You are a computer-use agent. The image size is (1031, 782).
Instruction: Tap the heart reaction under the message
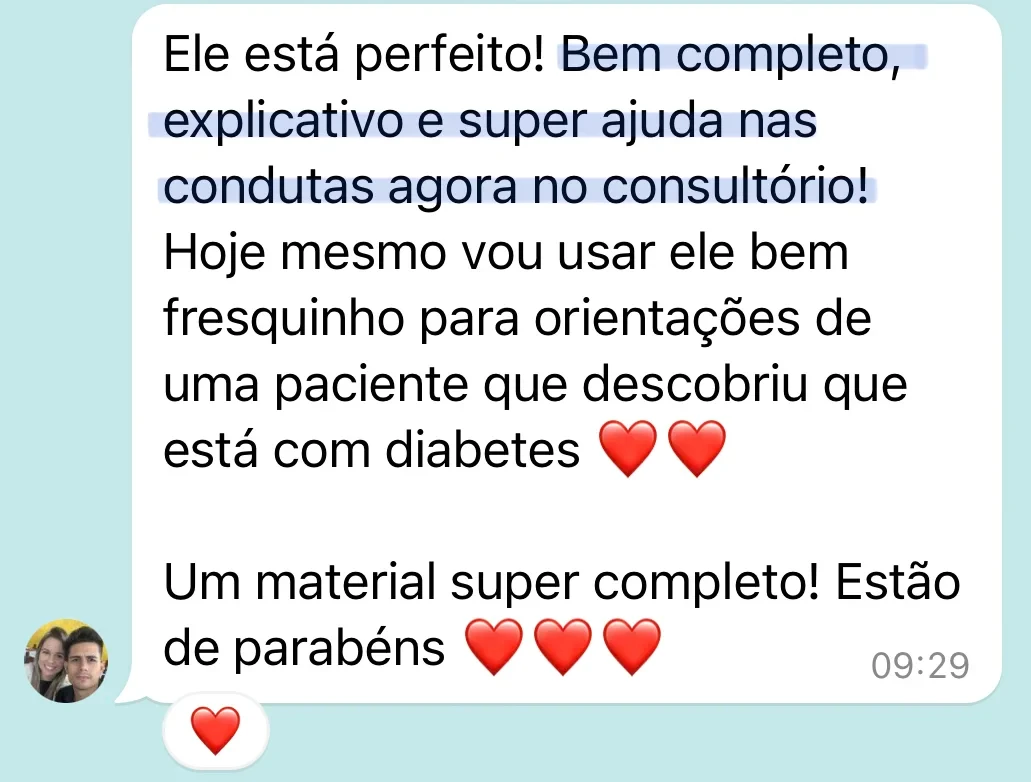click(x=215, y=730)
